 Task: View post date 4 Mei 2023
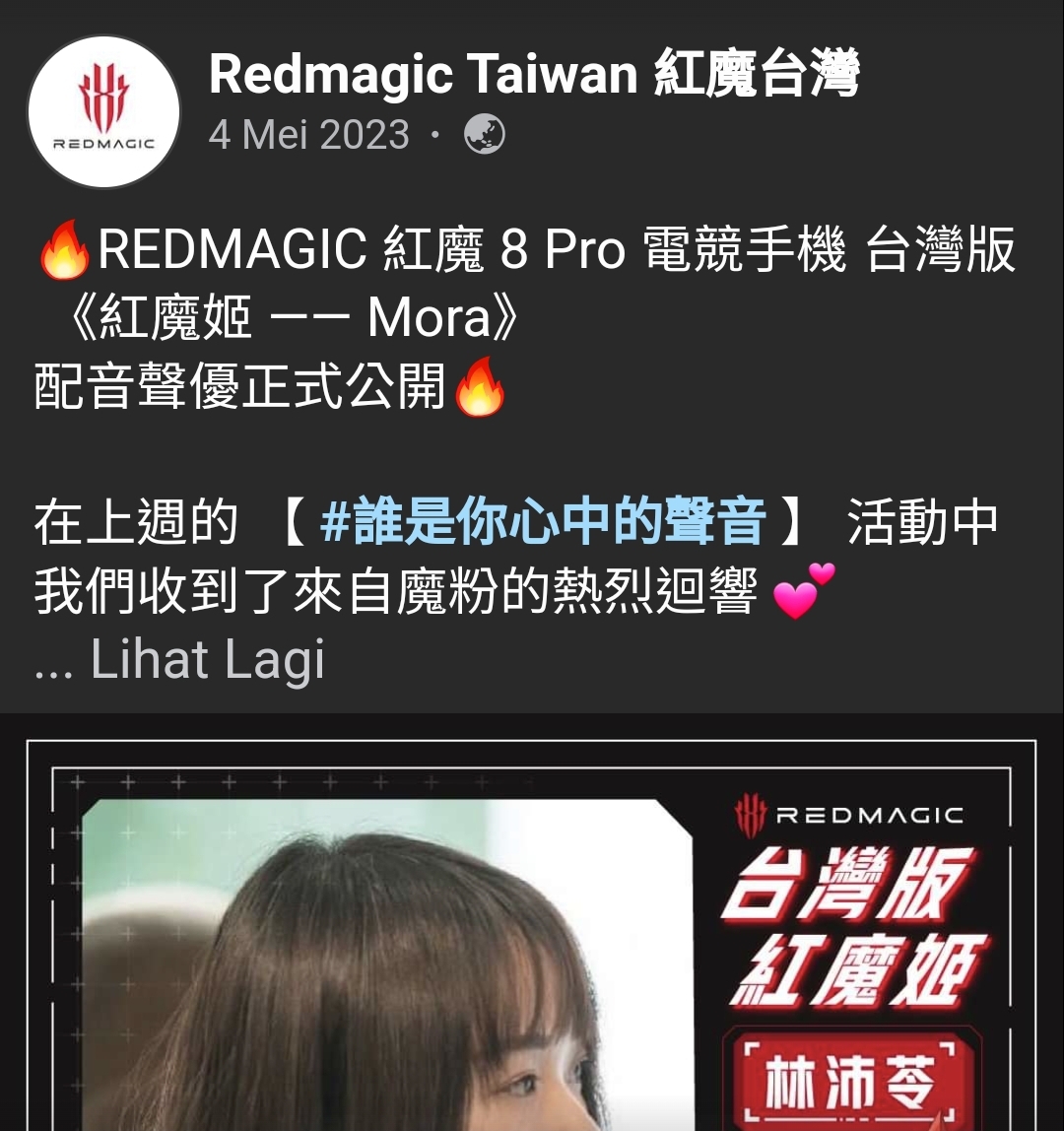tap(308, 135)
